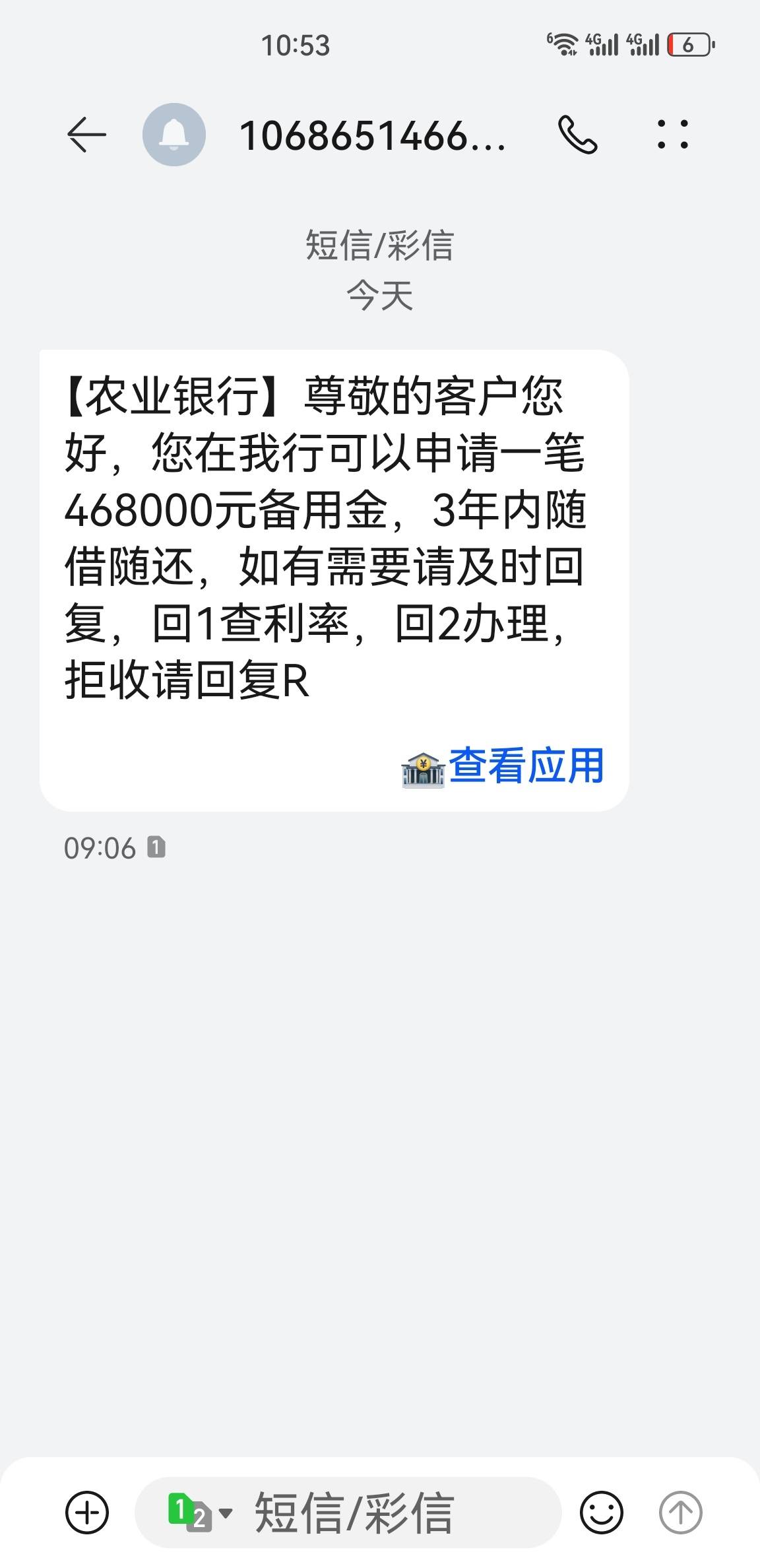Tap the plus attachment button

click(87, 1512)
